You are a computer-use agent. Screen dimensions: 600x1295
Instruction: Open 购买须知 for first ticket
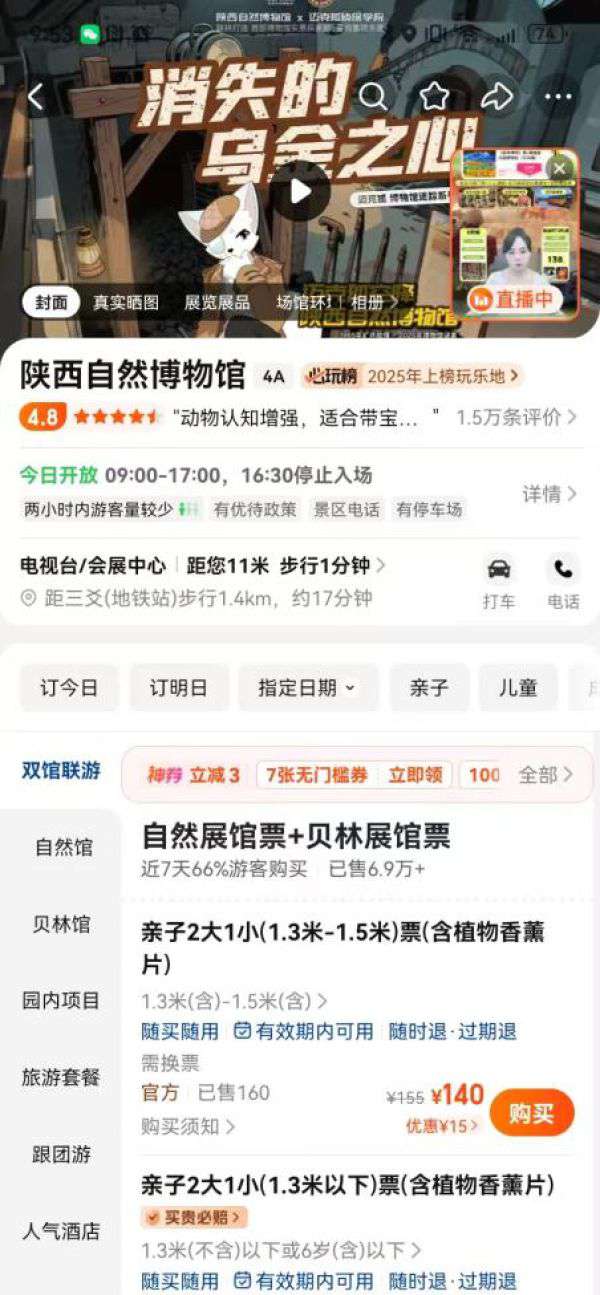tap(187, 1126)
